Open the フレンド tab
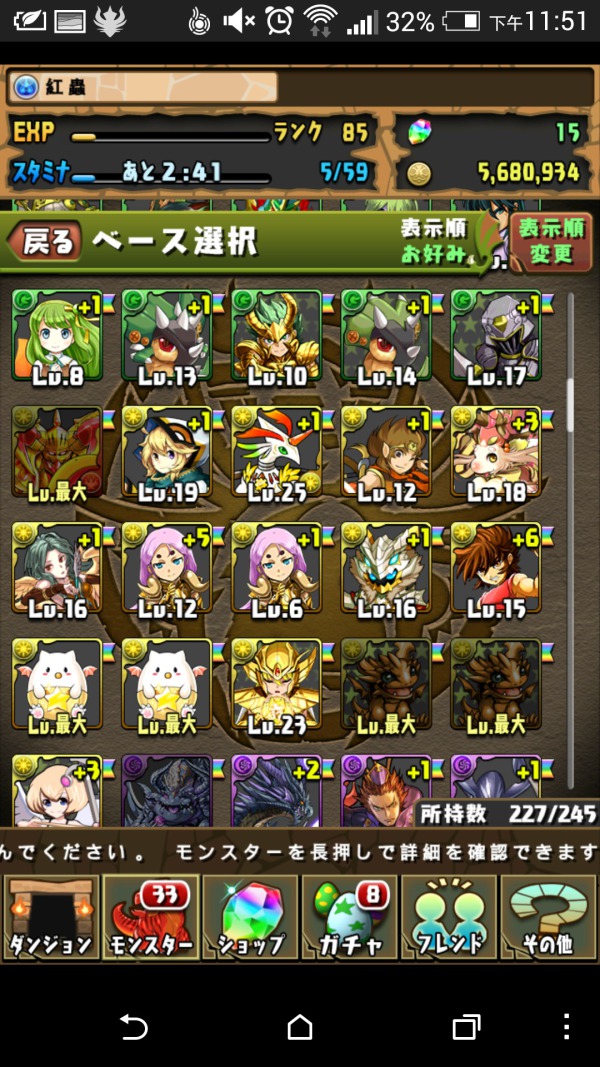This screenshot has width=600, height=1067. click(x=448, y=917)
